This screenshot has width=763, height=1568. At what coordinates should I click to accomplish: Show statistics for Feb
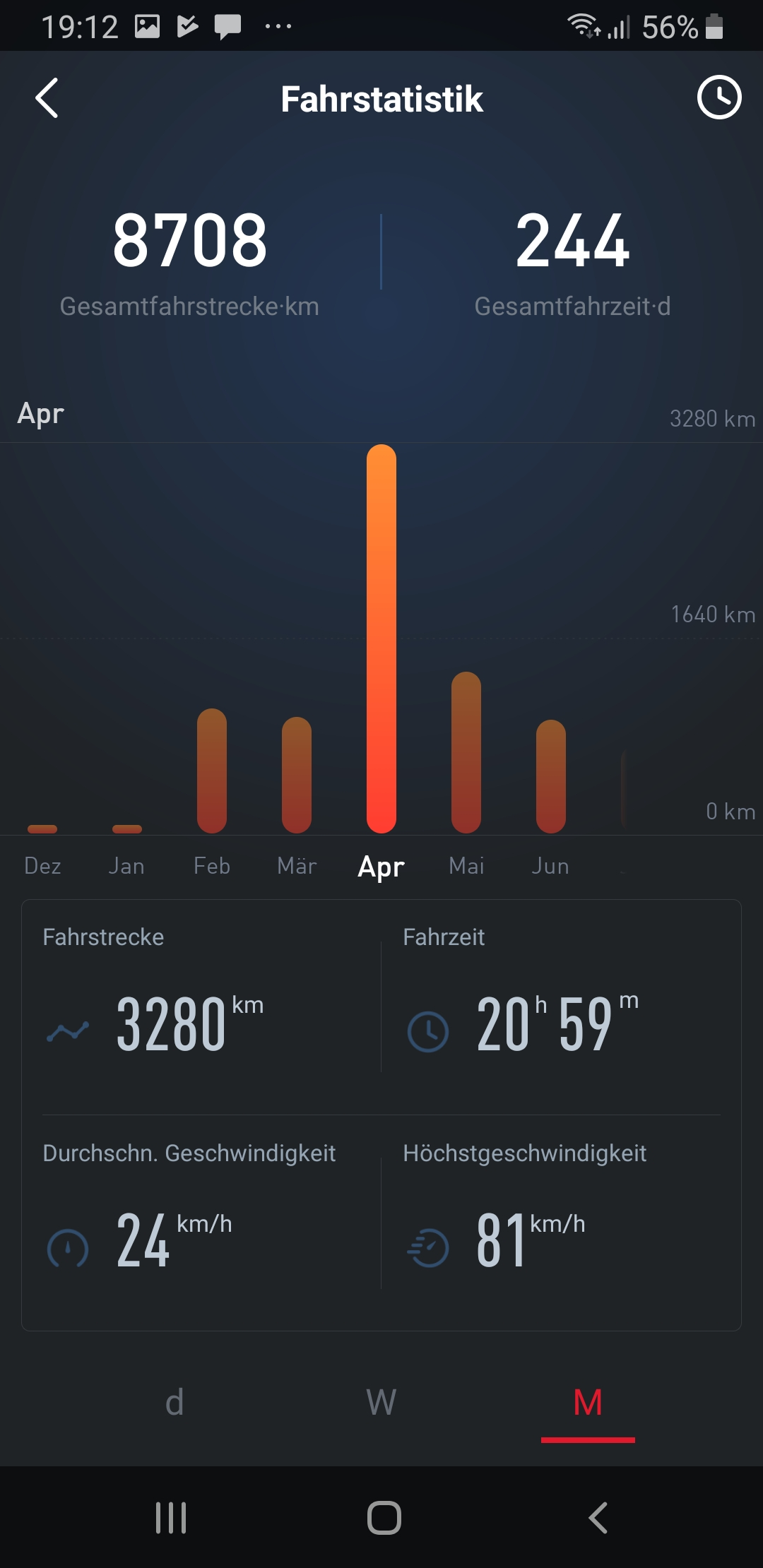pos(212,771)
